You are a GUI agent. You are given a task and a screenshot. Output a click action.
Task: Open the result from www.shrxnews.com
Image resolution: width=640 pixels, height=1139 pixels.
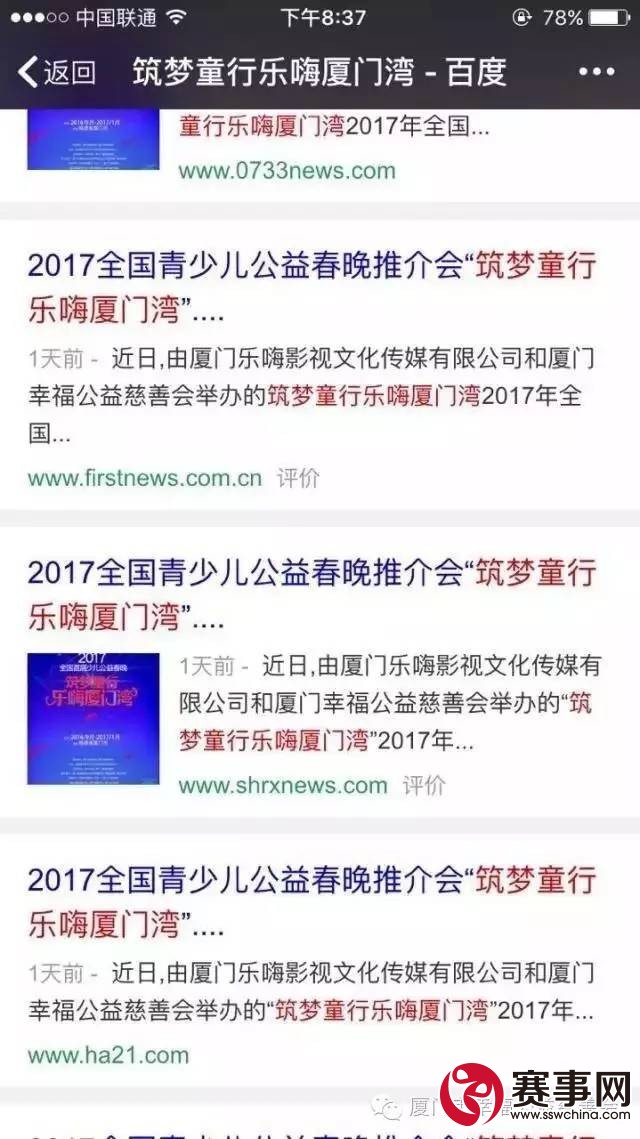pos(310,595)
